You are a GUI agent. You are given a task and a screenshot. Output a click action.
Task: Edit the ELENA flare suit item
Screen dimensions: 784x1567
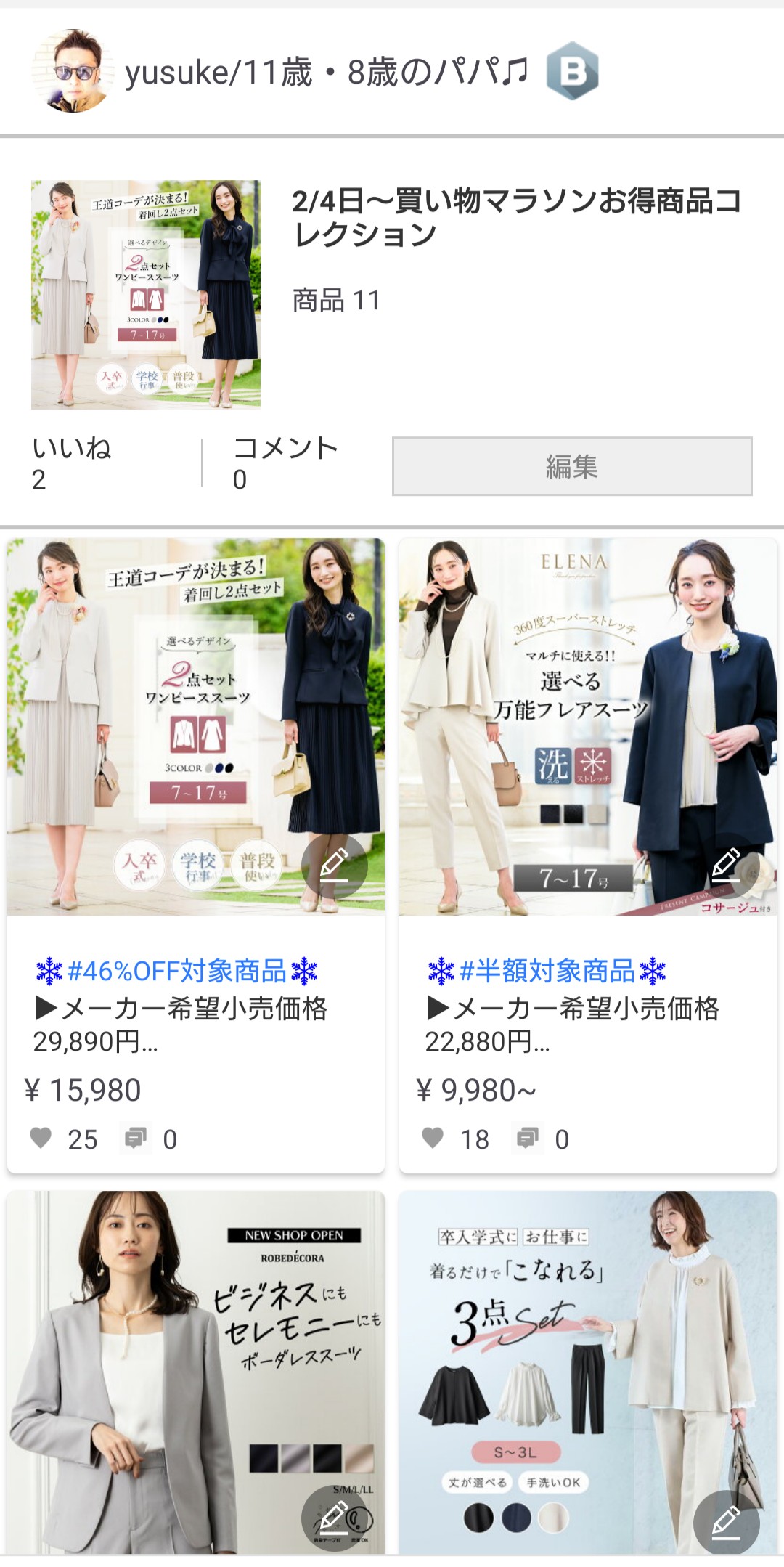point(726,867)
